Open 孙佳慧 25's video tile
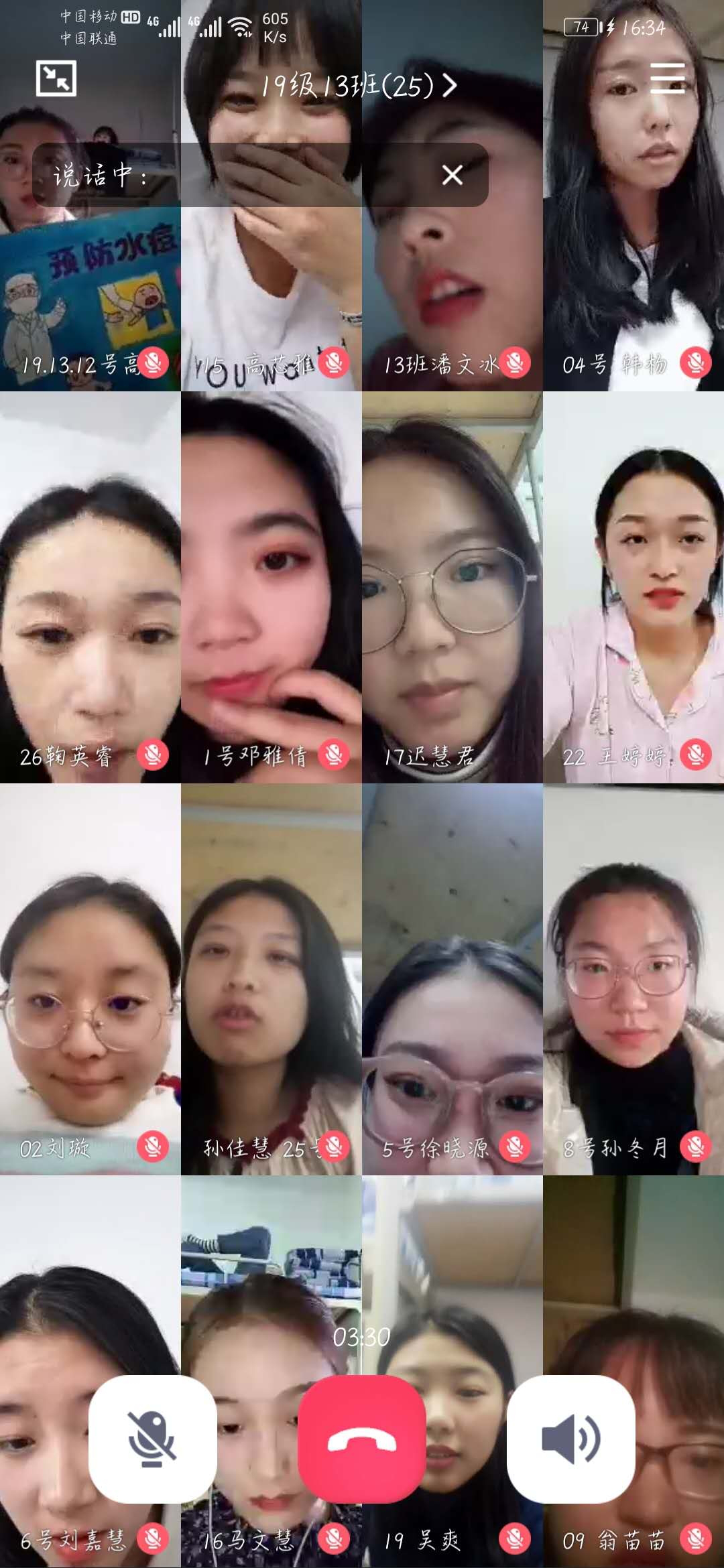Screen dimensions: 724x1568 point(271,978)
